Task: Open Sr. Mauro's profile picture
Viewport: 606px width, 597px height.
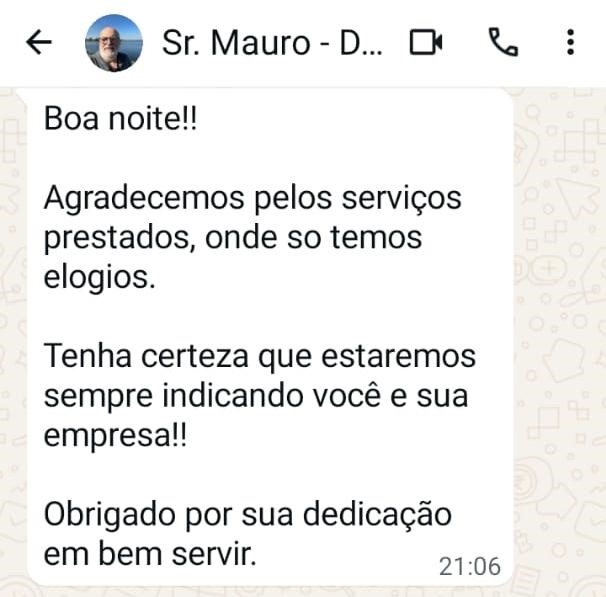Action: click(x=115, y=43)
